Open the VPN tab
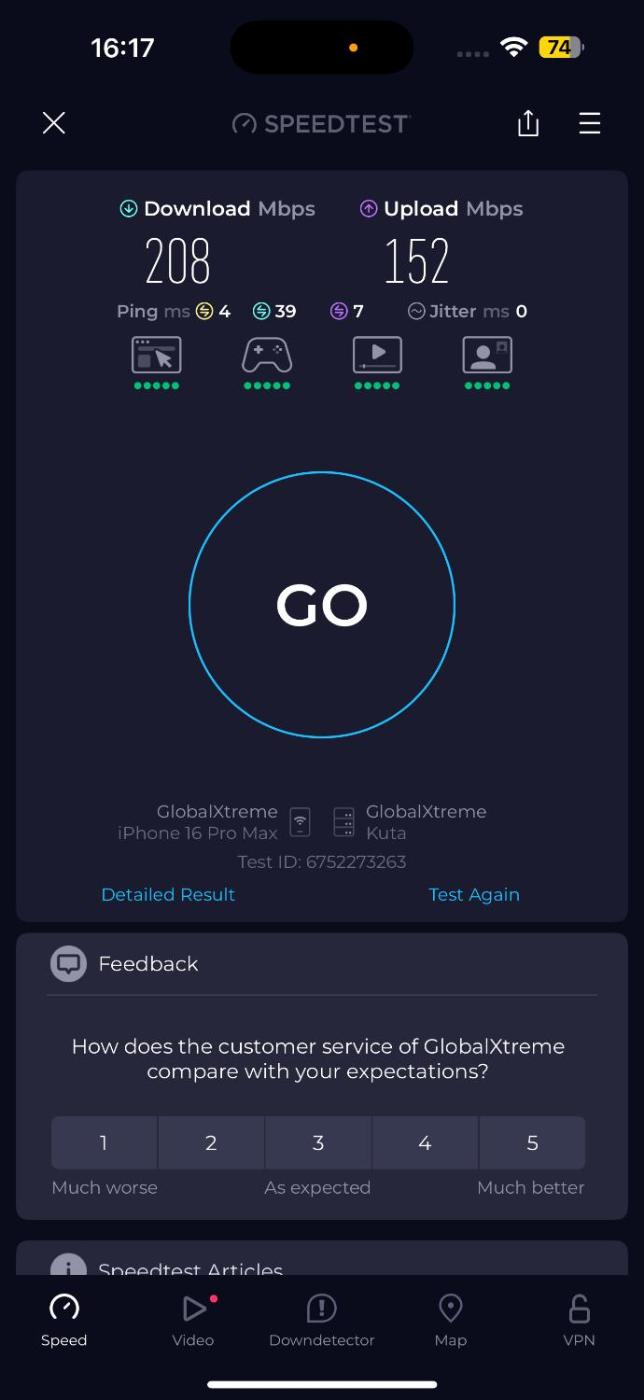Screen dimensions: 644x1400 pyautogui.click(x=579, y=1320)
